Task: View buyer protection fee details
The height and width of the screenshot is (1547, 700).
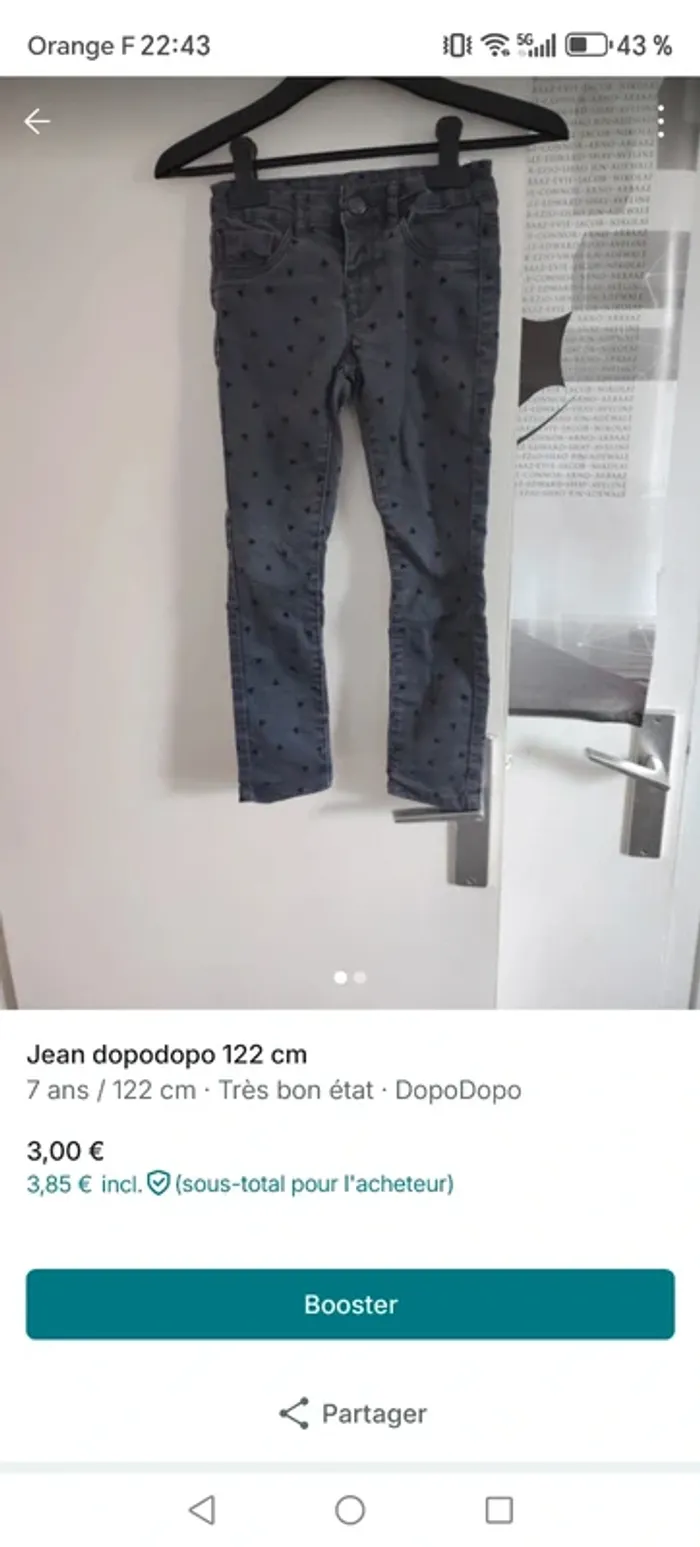Action: click(158, 1184)
